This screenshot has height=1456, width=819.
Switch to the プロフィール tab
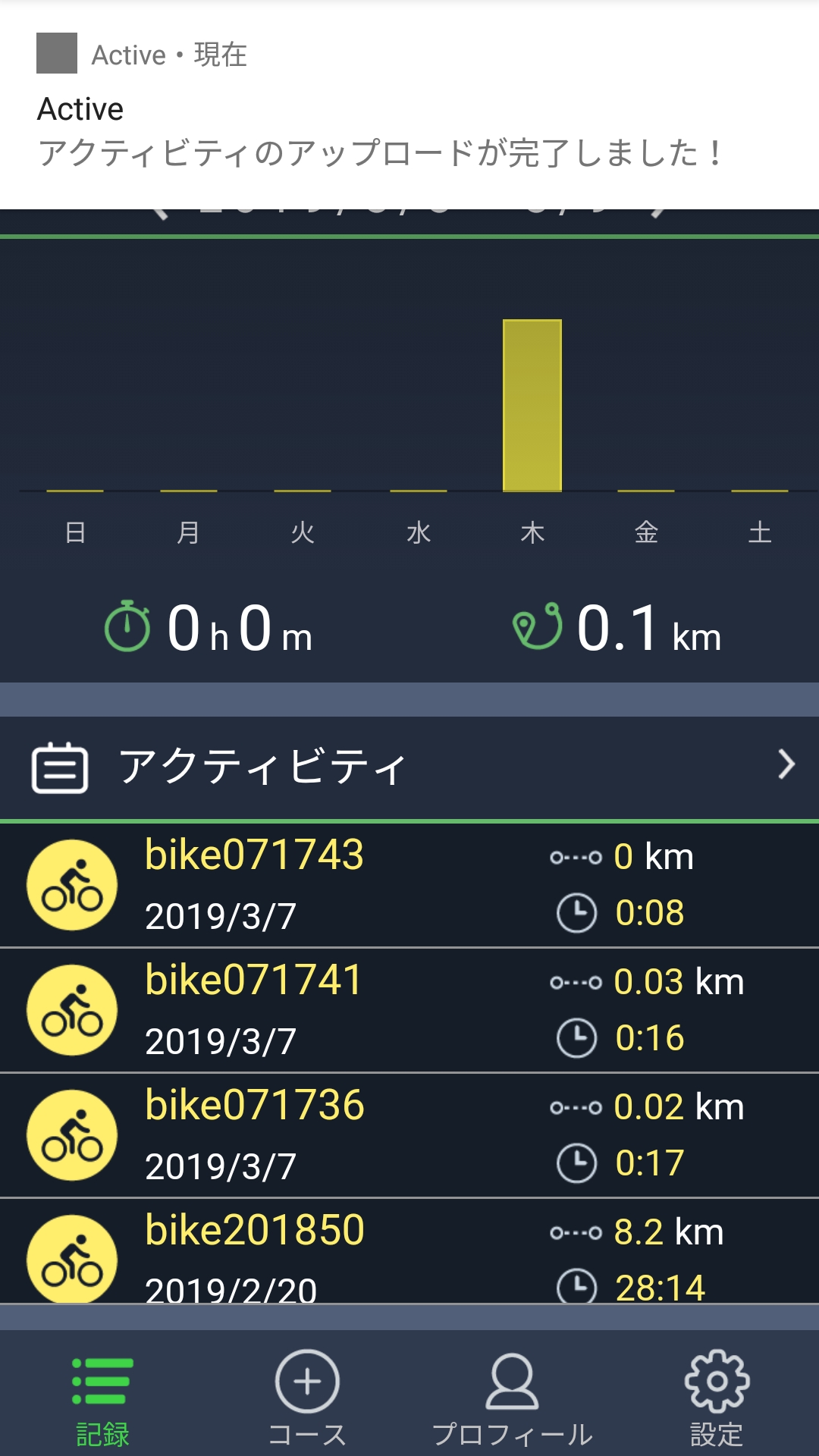tap(512, 1399)
